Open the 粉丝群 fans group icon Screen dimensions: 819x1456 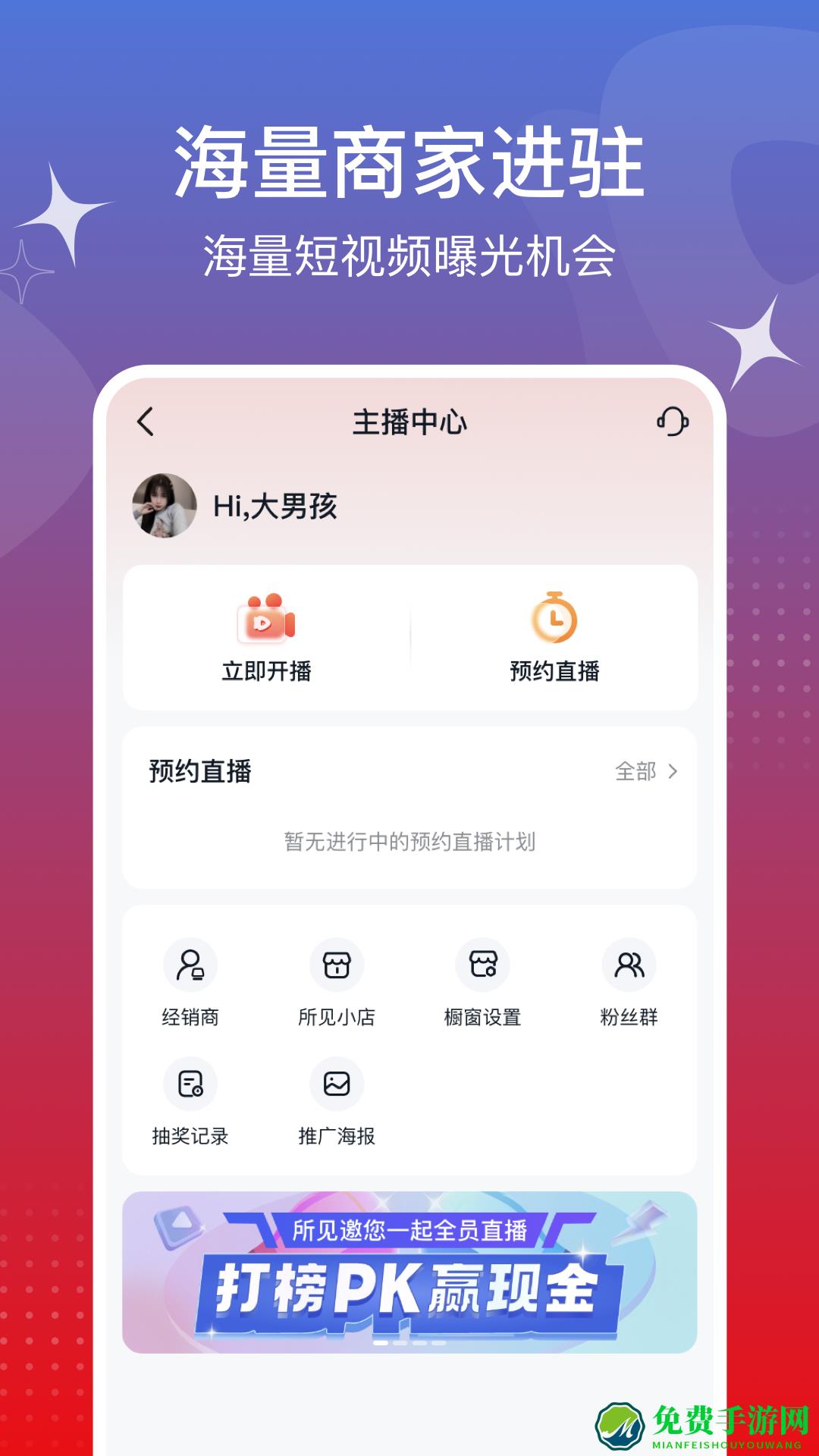pyautogui.click(x=629, y=966)
